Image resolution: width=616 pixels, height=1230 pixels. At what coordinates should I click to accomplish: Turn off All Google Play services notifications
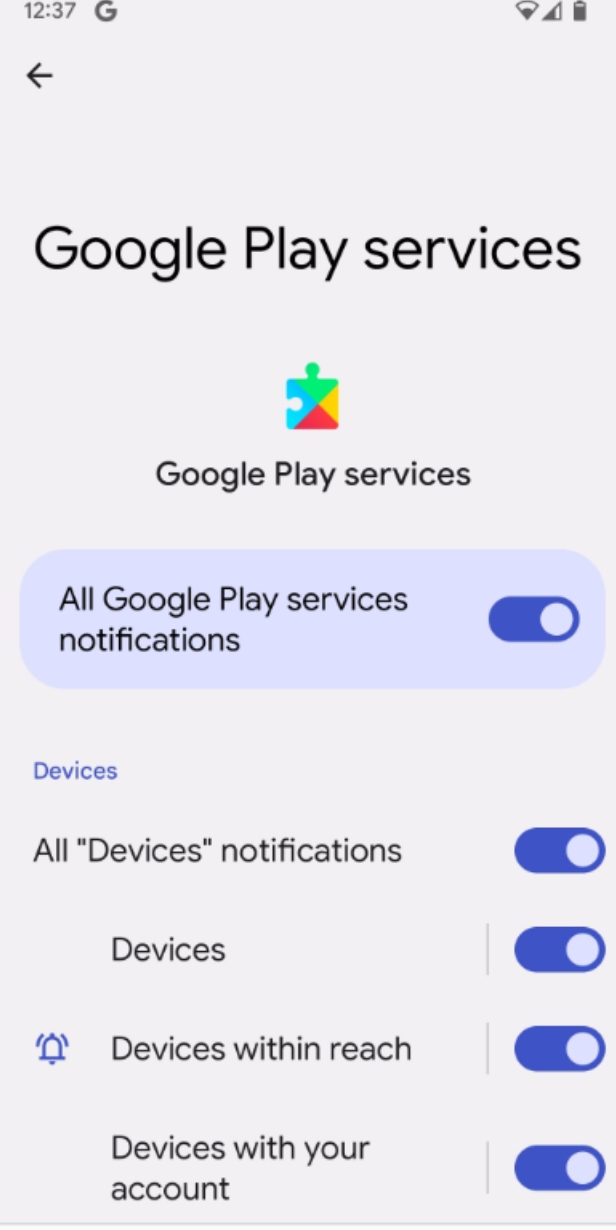click(533, 619)
